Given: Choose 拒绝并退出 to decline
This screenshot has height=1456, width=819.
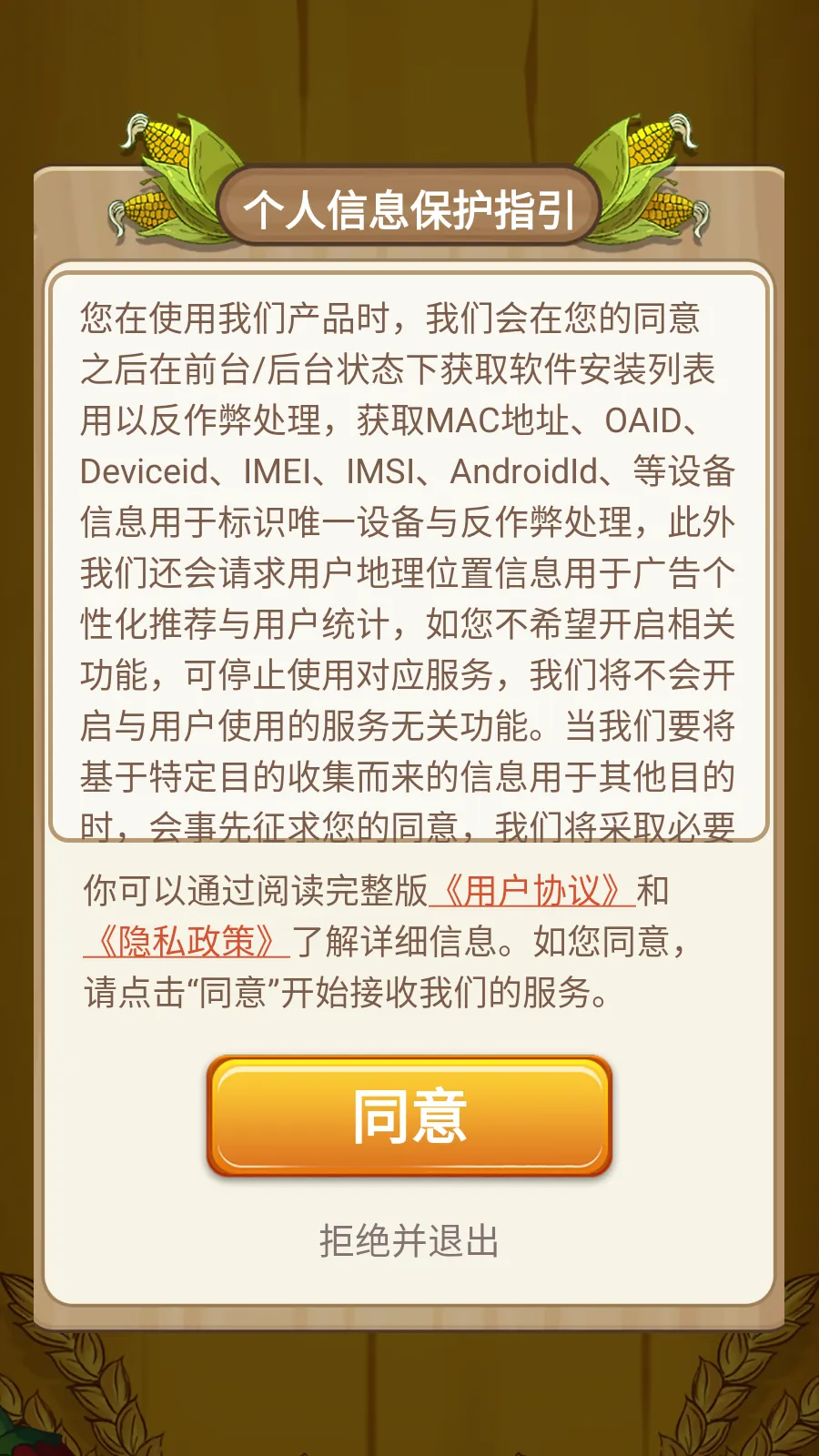Looking at the screenshot, I should (409, 1241).
